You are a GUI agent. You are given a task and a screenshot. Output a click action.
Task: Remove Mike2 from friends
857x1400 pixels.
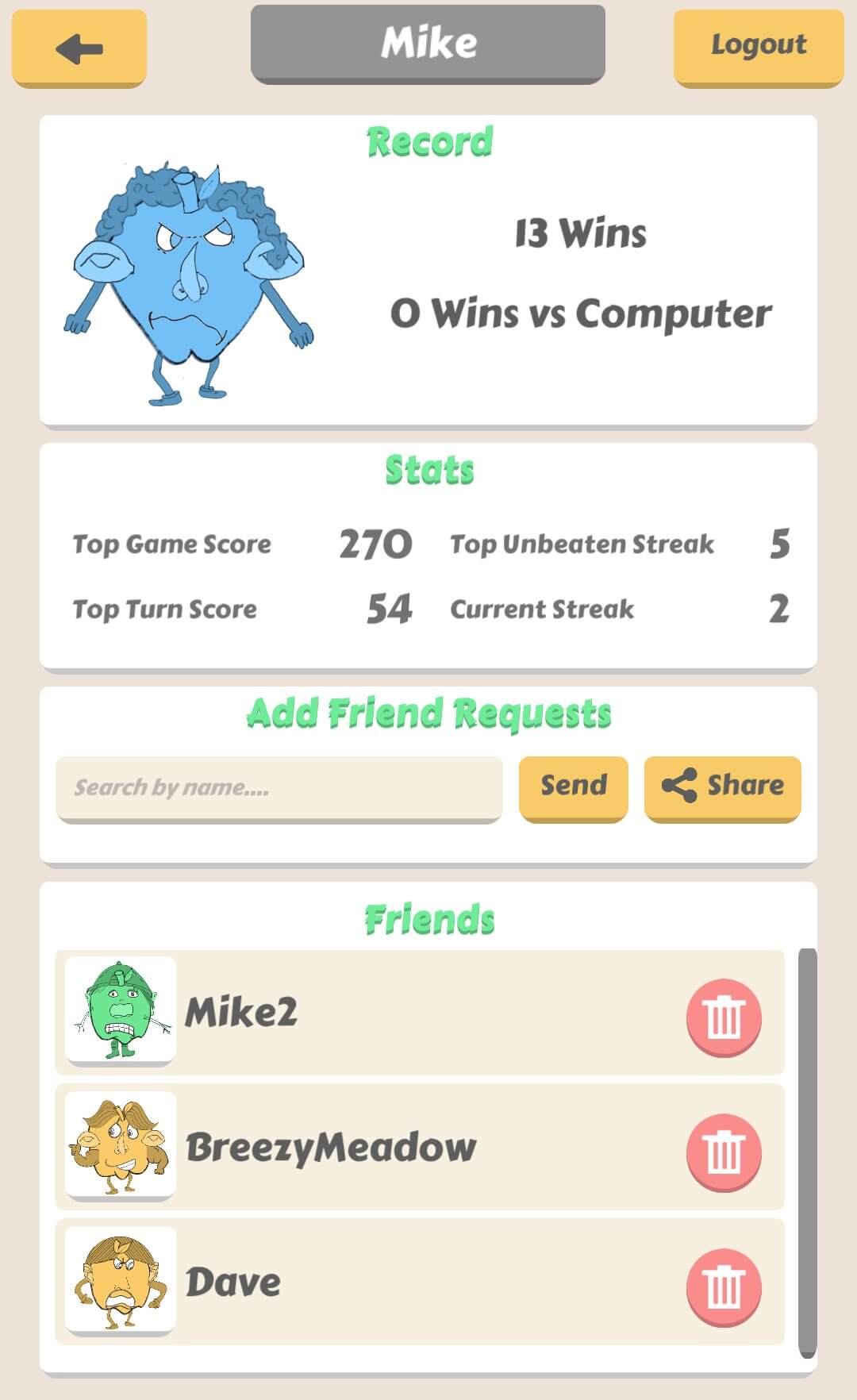[x=724, y=1017]
